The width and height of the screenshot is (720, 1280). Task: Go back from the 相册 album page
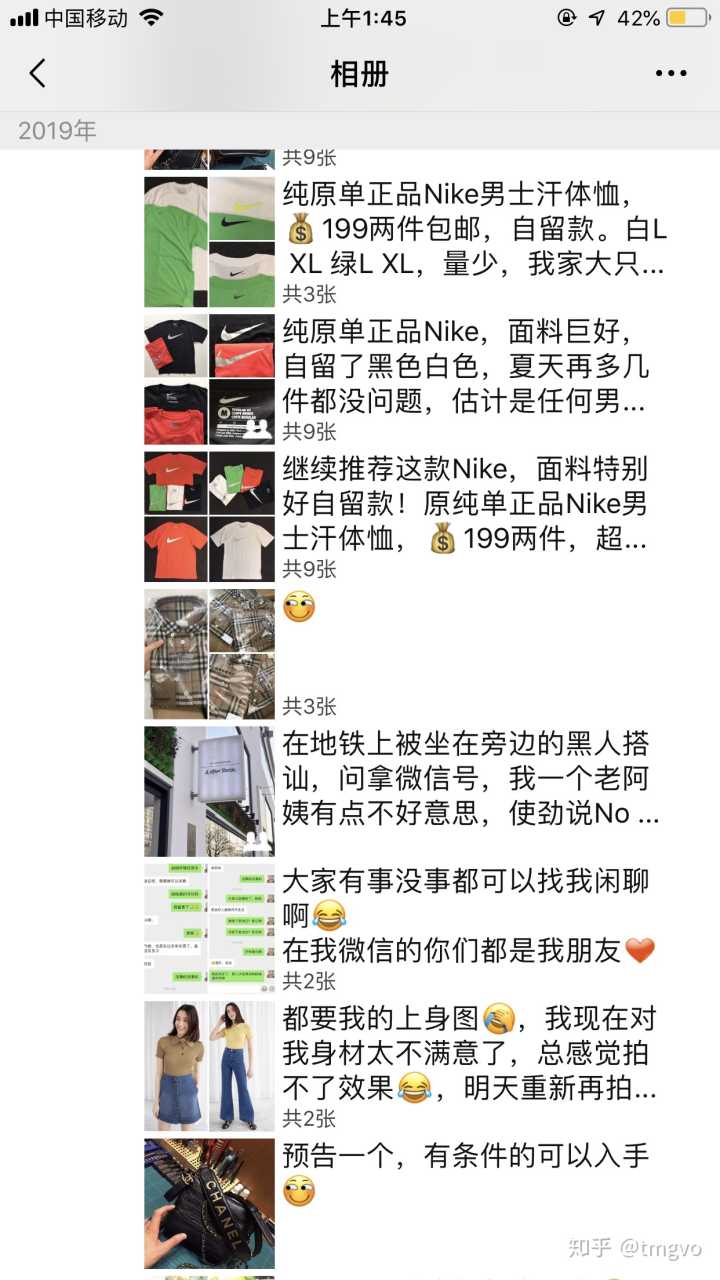tap(38, 73)
